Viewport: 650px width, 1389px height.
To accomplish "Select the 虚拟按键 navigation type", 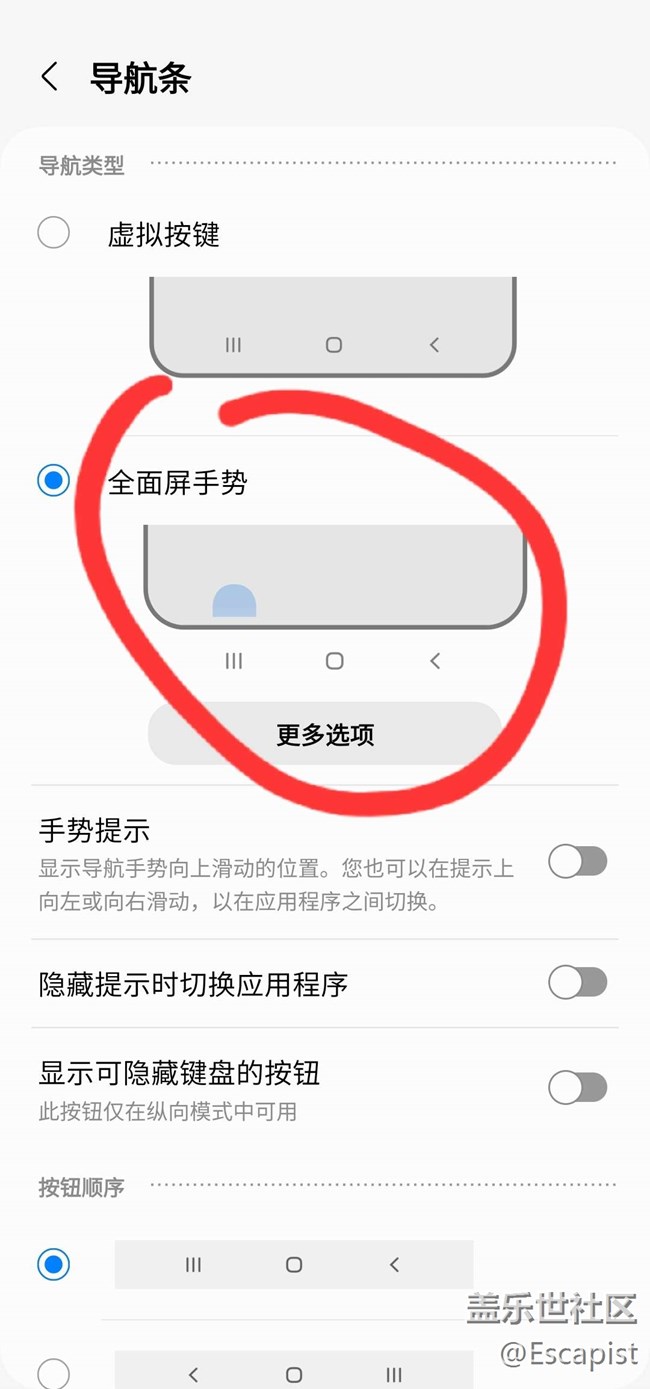I will [x=53, y=234].
